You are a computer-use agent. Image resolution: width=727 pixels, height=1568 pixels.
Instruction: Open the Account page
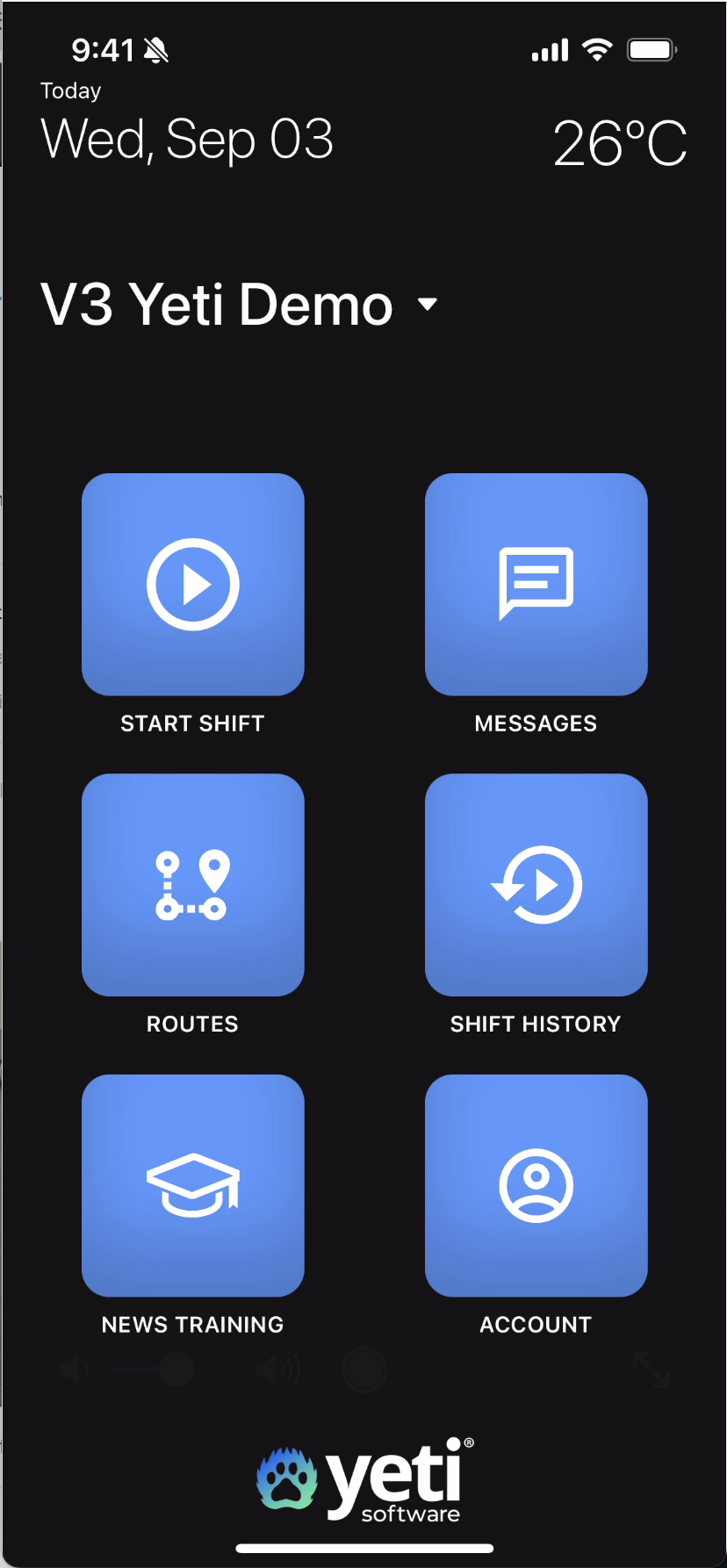[536, 1185]
